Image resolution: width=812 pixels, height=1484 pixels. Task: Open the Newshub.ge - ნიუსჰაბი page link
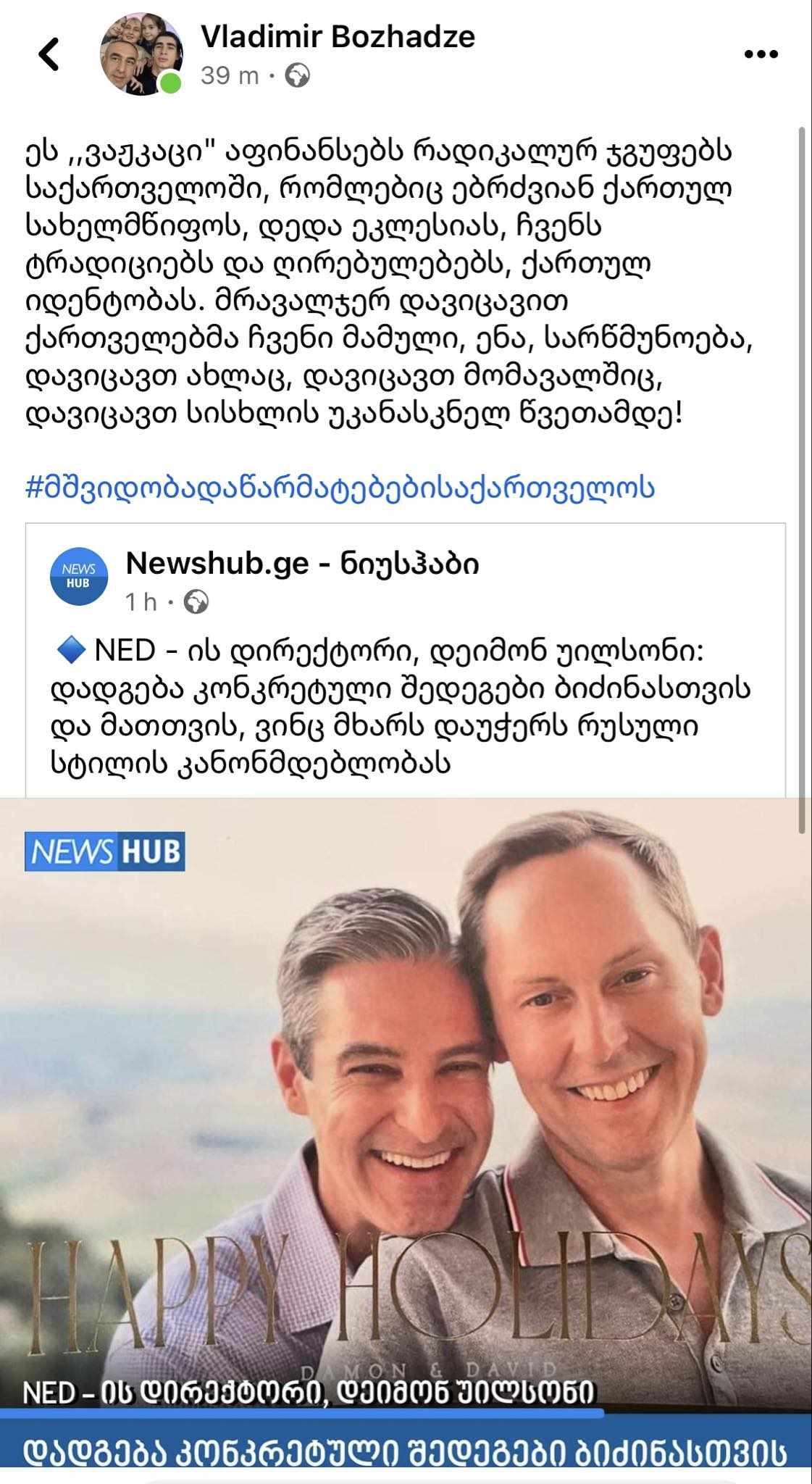[x=302, y=563]
